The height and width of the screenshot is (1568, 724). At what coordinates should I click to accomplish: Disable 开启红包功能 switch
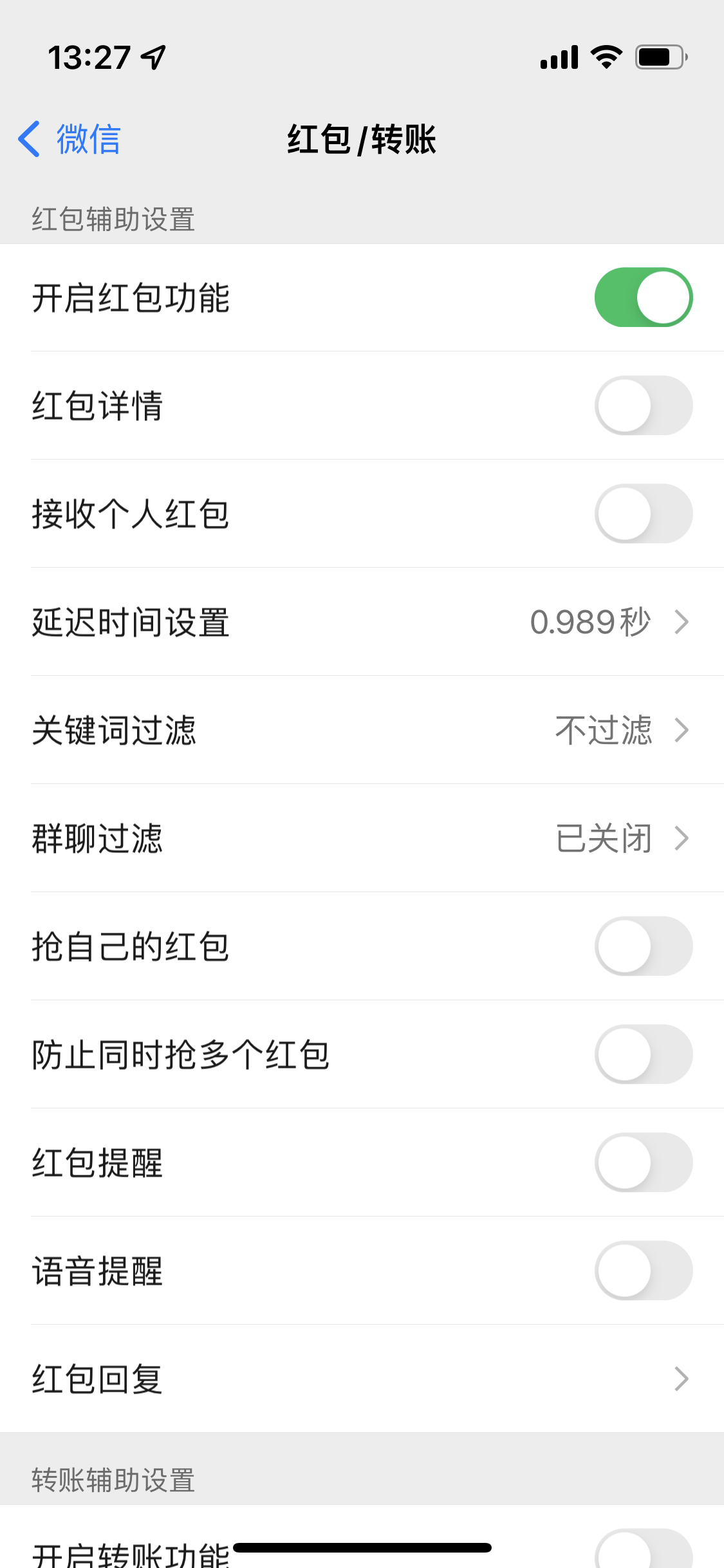(644, 297)
